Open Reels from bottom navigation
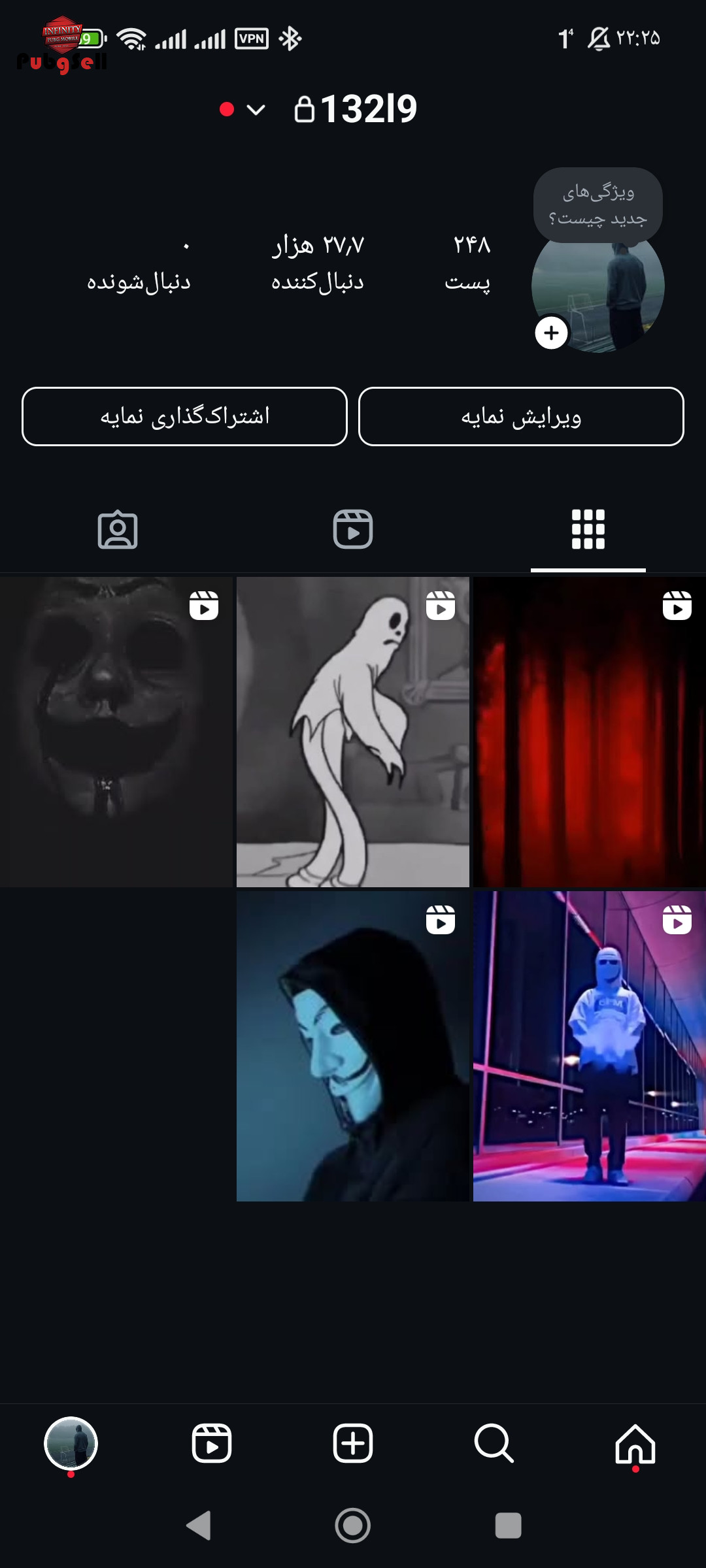706x1568 pixels. click(x=212, y=1444)
